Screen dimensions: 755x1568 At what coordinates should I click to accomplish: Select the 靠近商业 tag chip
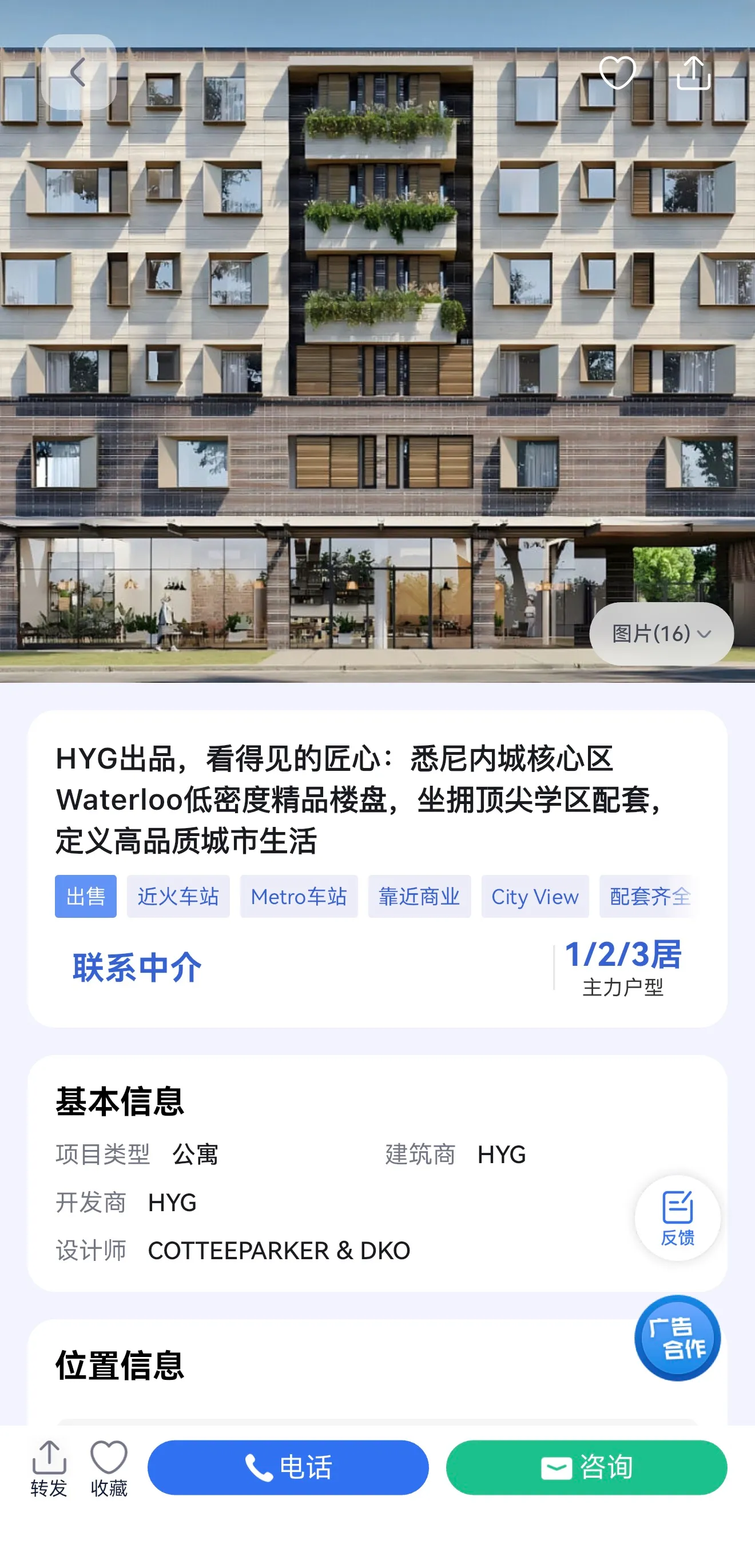pos(419,896)
